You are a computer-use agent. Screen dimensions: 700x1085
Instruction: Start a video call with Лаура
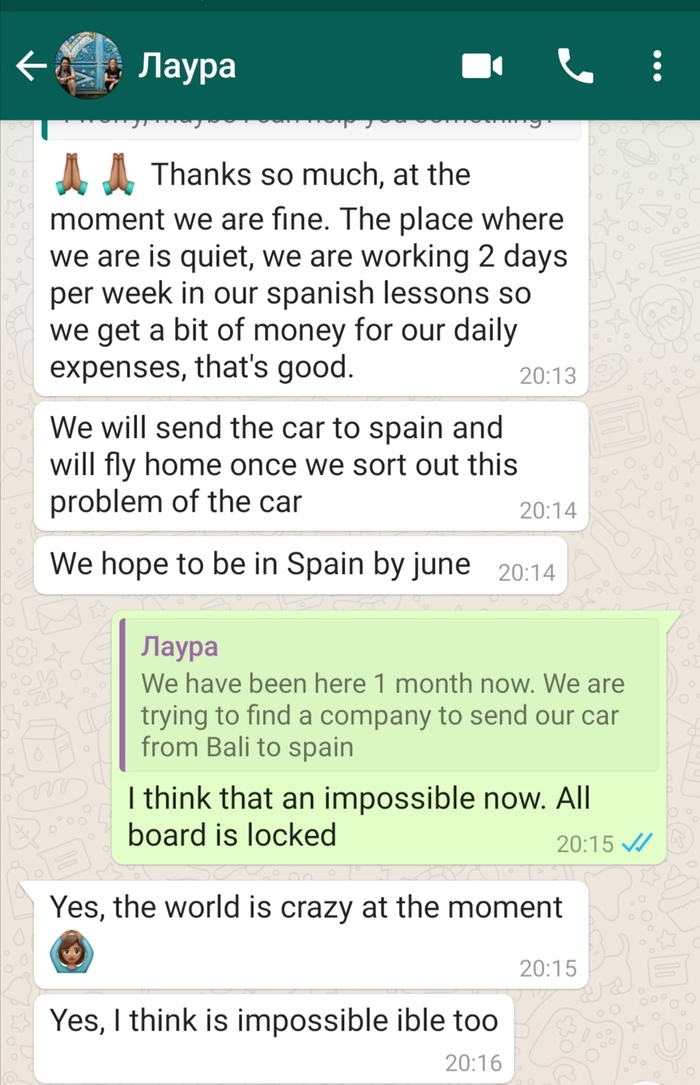coord(481,67)
